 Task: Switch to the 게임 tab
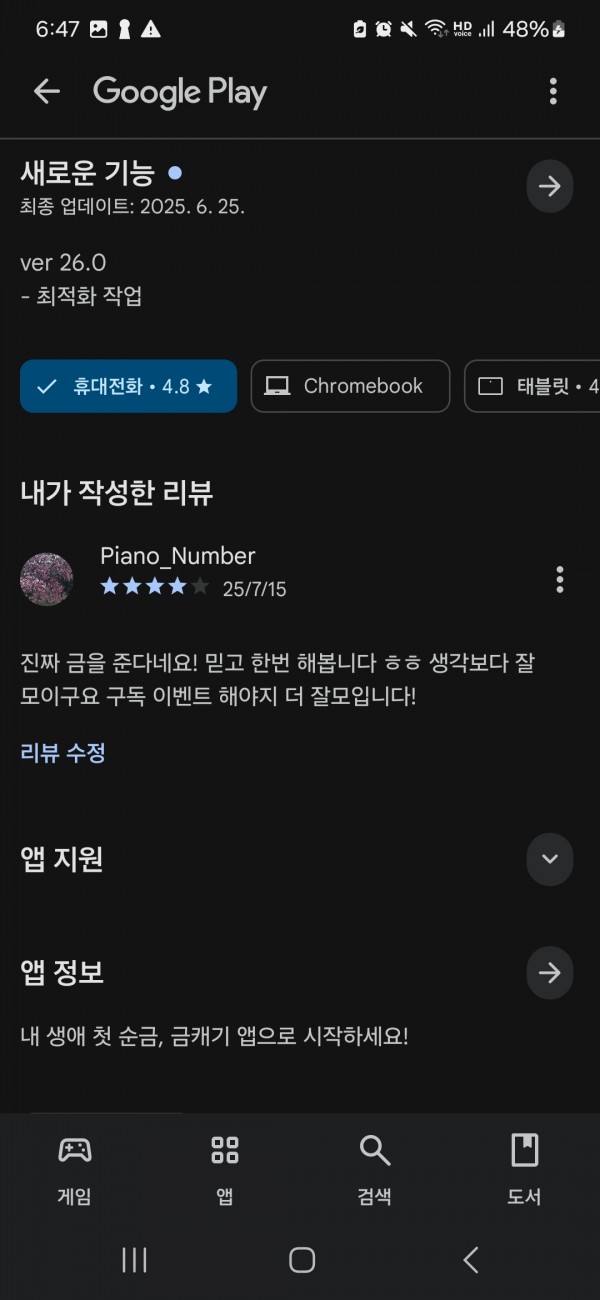tap(75, 1167)
